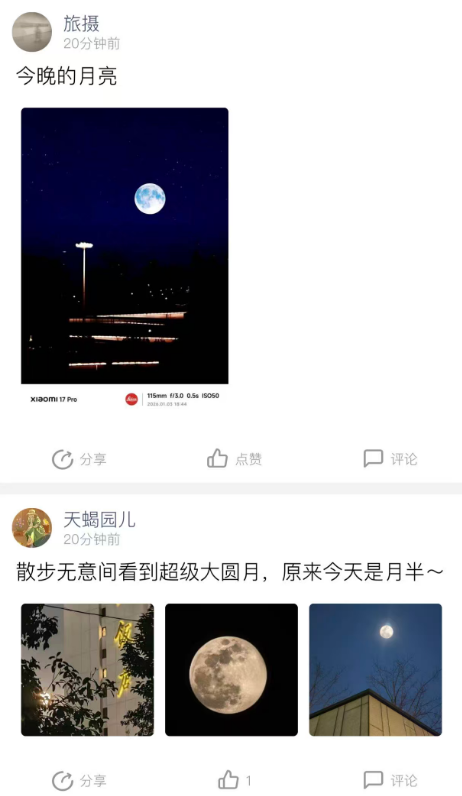Open 天蝎园儿's photo of the hotel sign
The height and width of the screenshot is (796, 462).
point(87,670)
